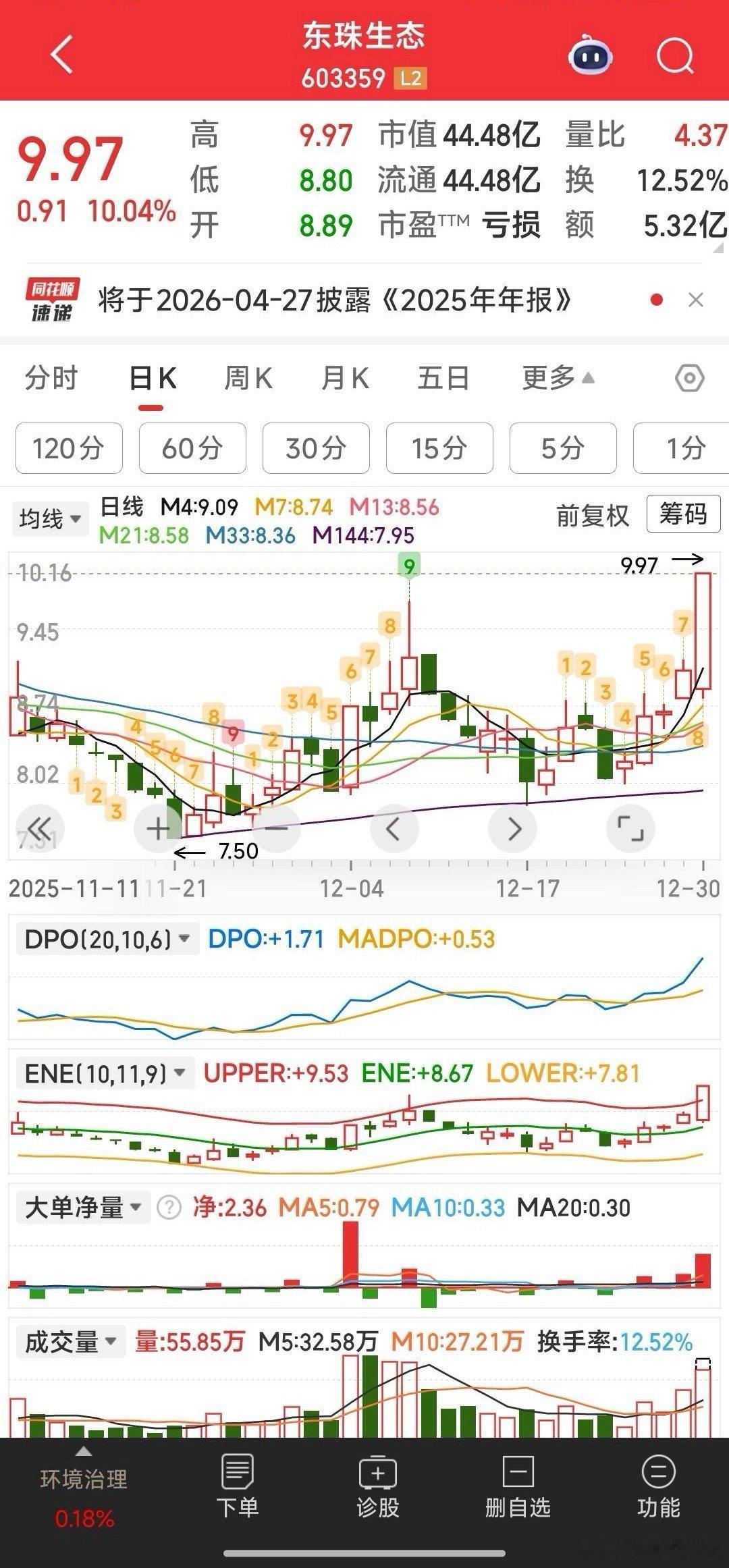Toggle the 筹码 chip distribution view
Screen dimensions: 729x1568
[x=683, y=514]
